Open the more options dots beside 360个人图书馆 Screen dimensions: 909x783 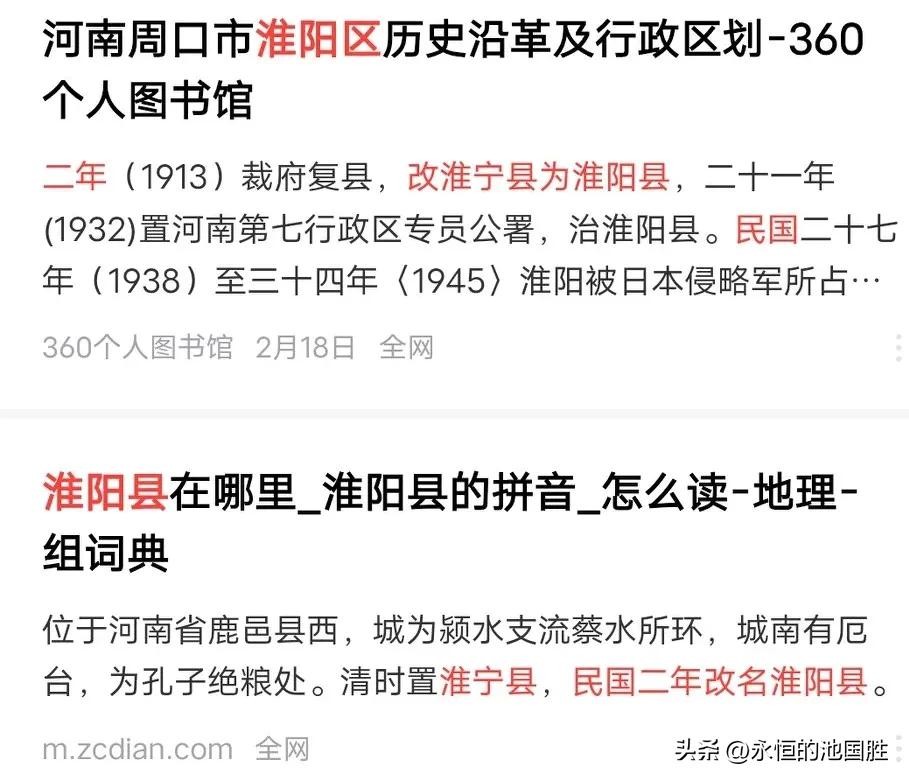tap(899, 348)
